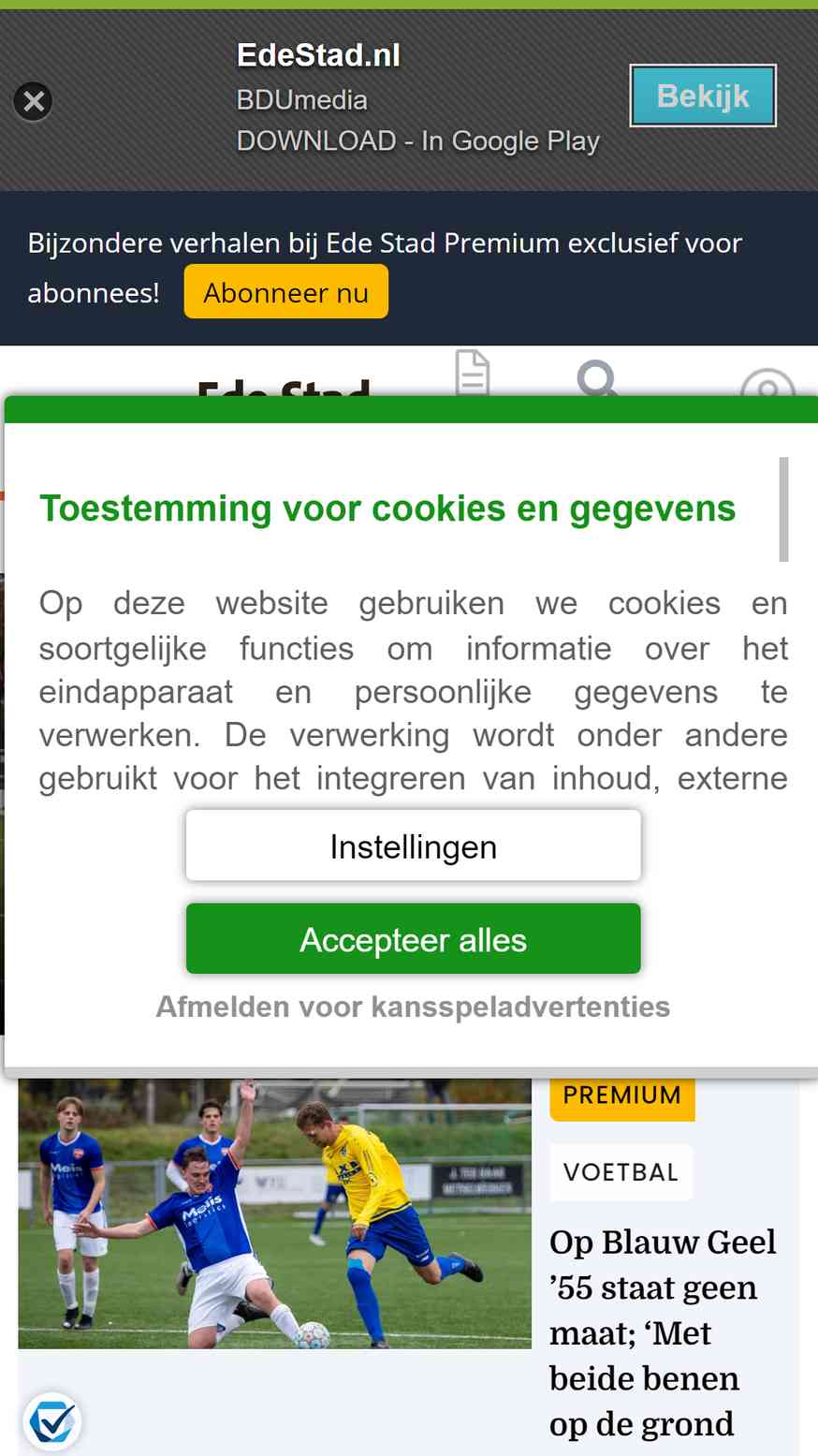This screenshot has width=818, height=1456.
Task: Open the Blauw Geel '55 football article
Action: (x=663, y=1332)
